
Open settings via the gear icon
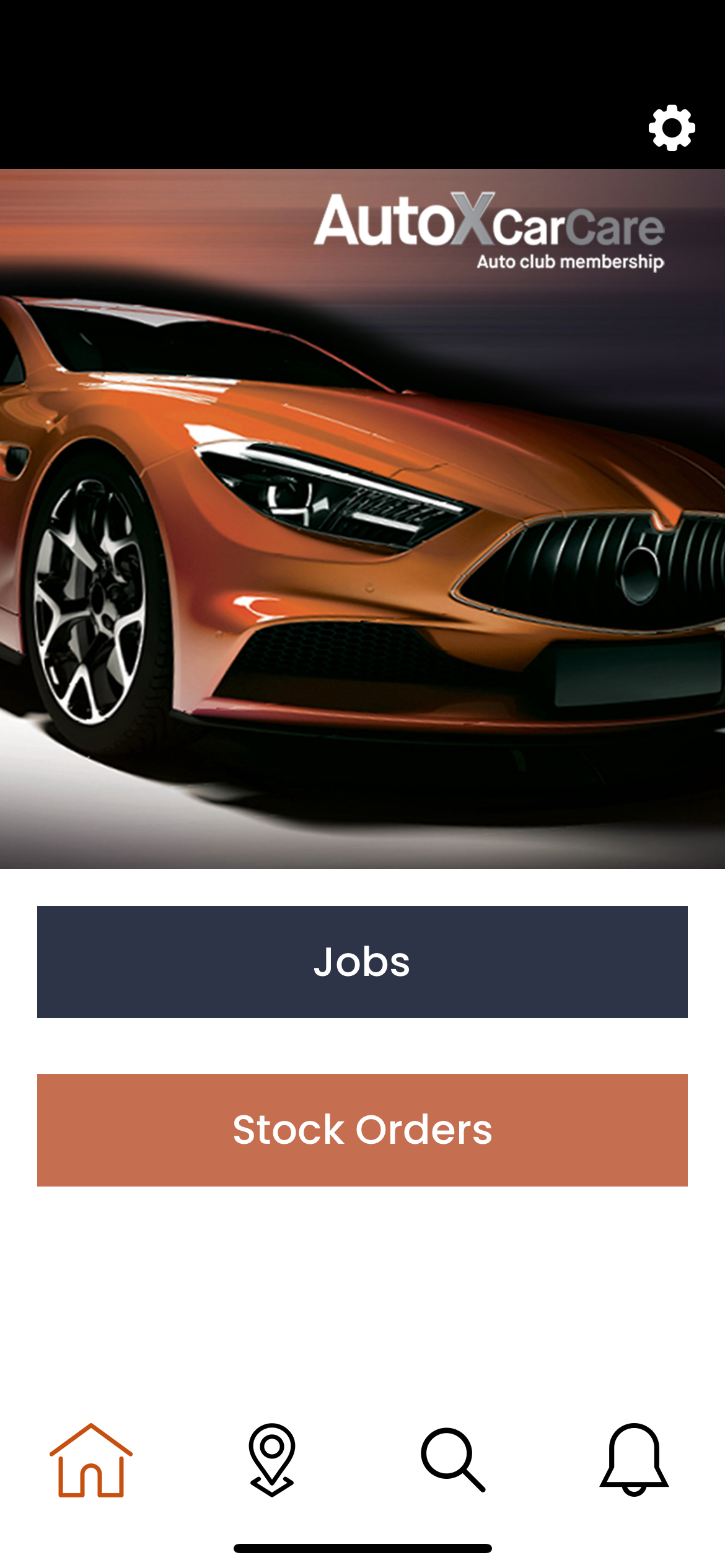[672, 128]
